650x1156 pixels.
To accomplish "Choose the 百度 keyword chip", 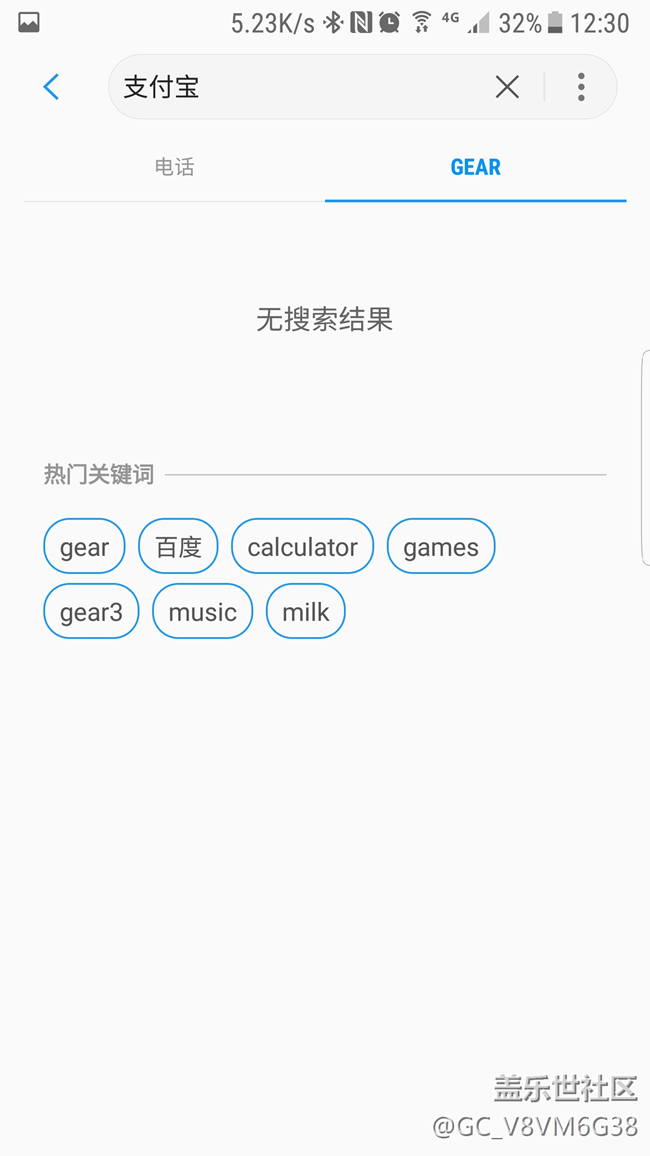I will click(178, 546).
